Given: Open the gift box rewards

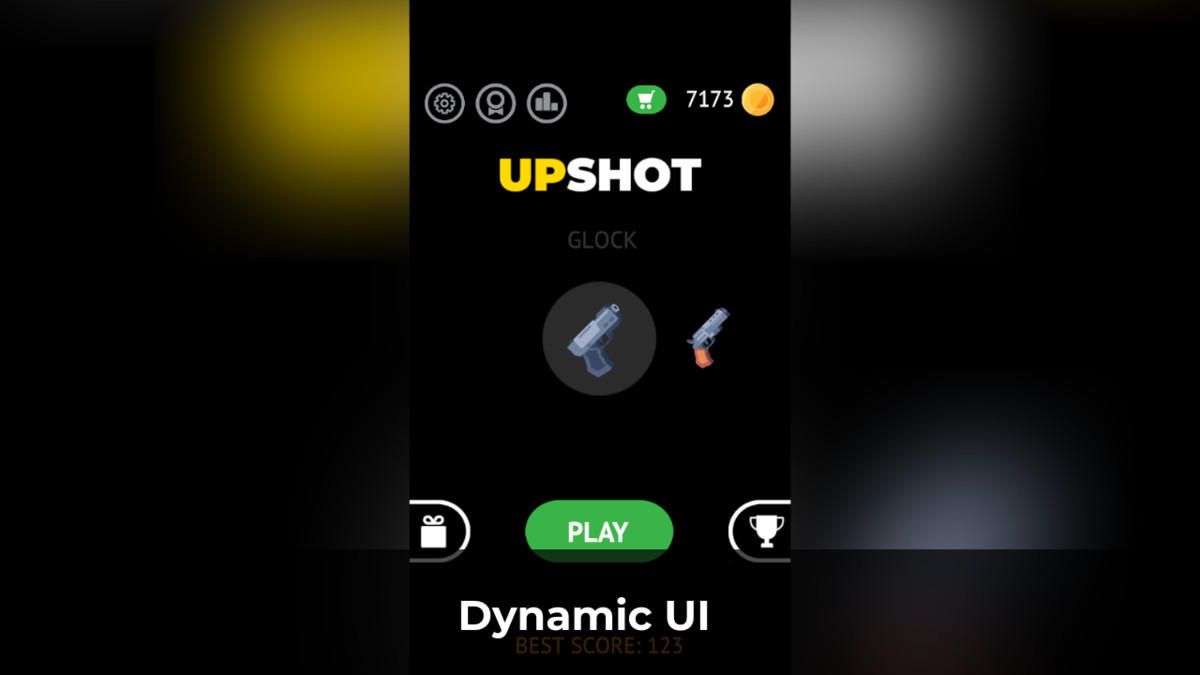Looking at the screenshot, I should (435, 530).
